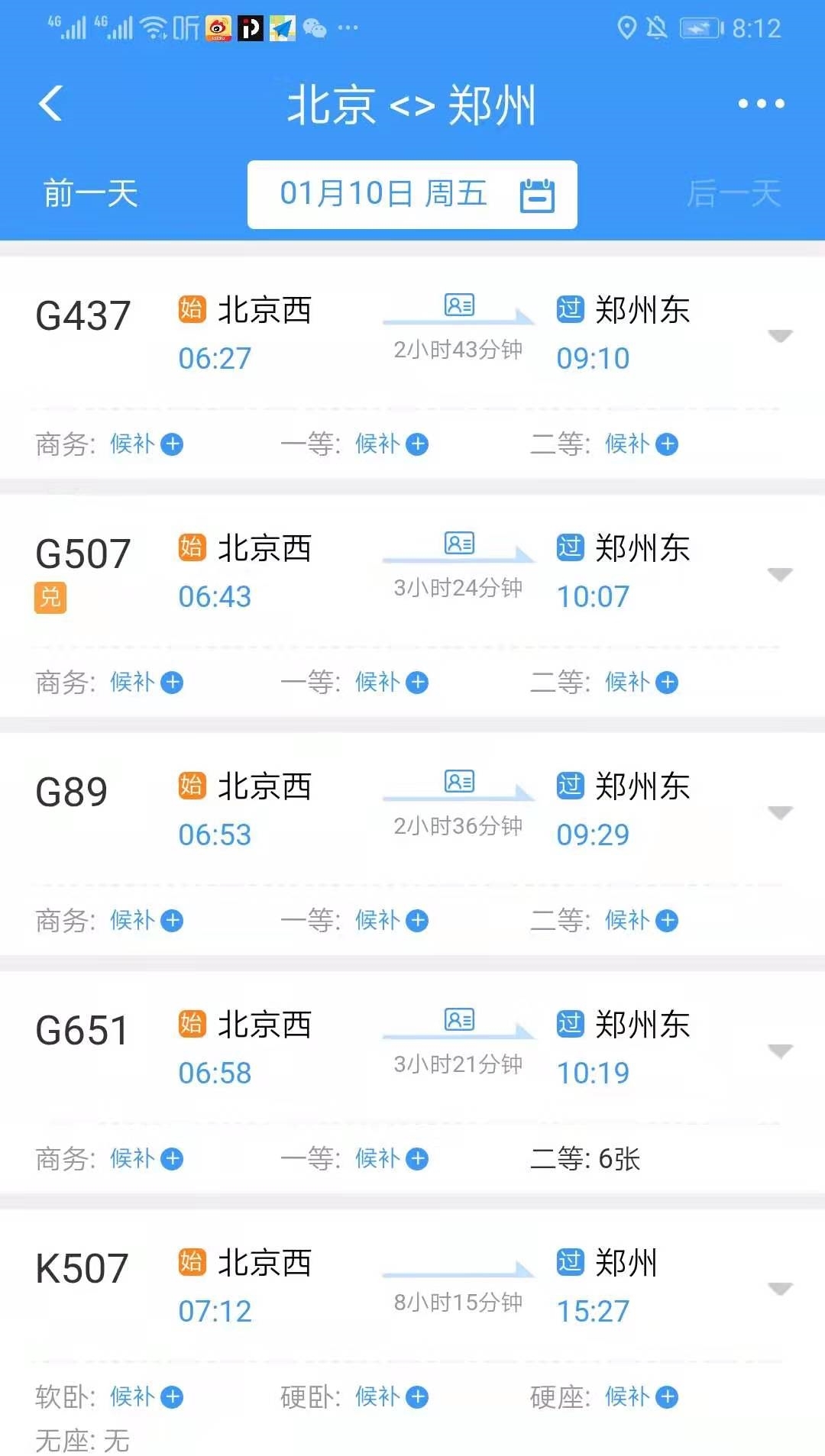Image resolution: width=825 pixels, height=1456 pixels.
Task: Expand details for train K507
Action: [779, 1289]
